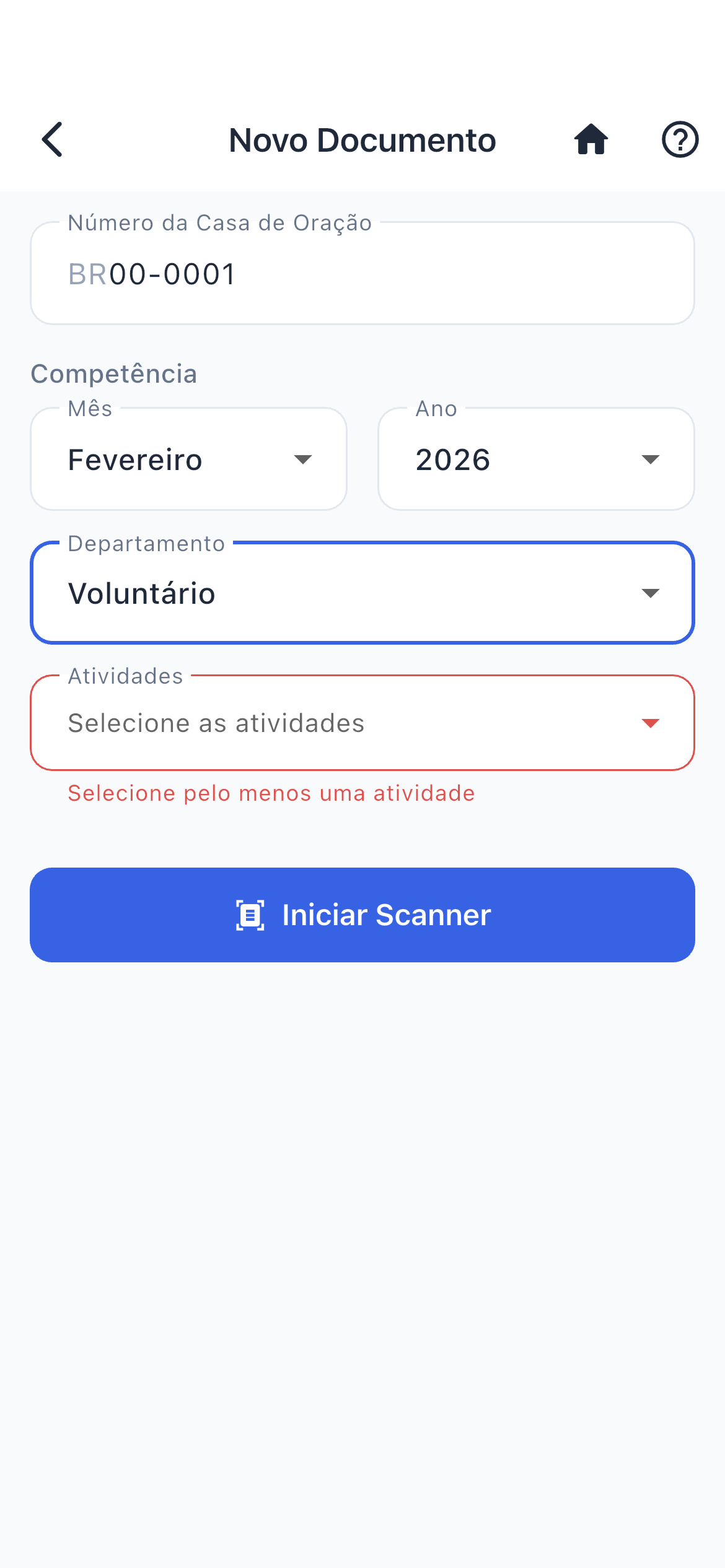Tap the error message about selecting atividades
The height and width of the screenshot is (1568, 725).
tap(271, 793)
